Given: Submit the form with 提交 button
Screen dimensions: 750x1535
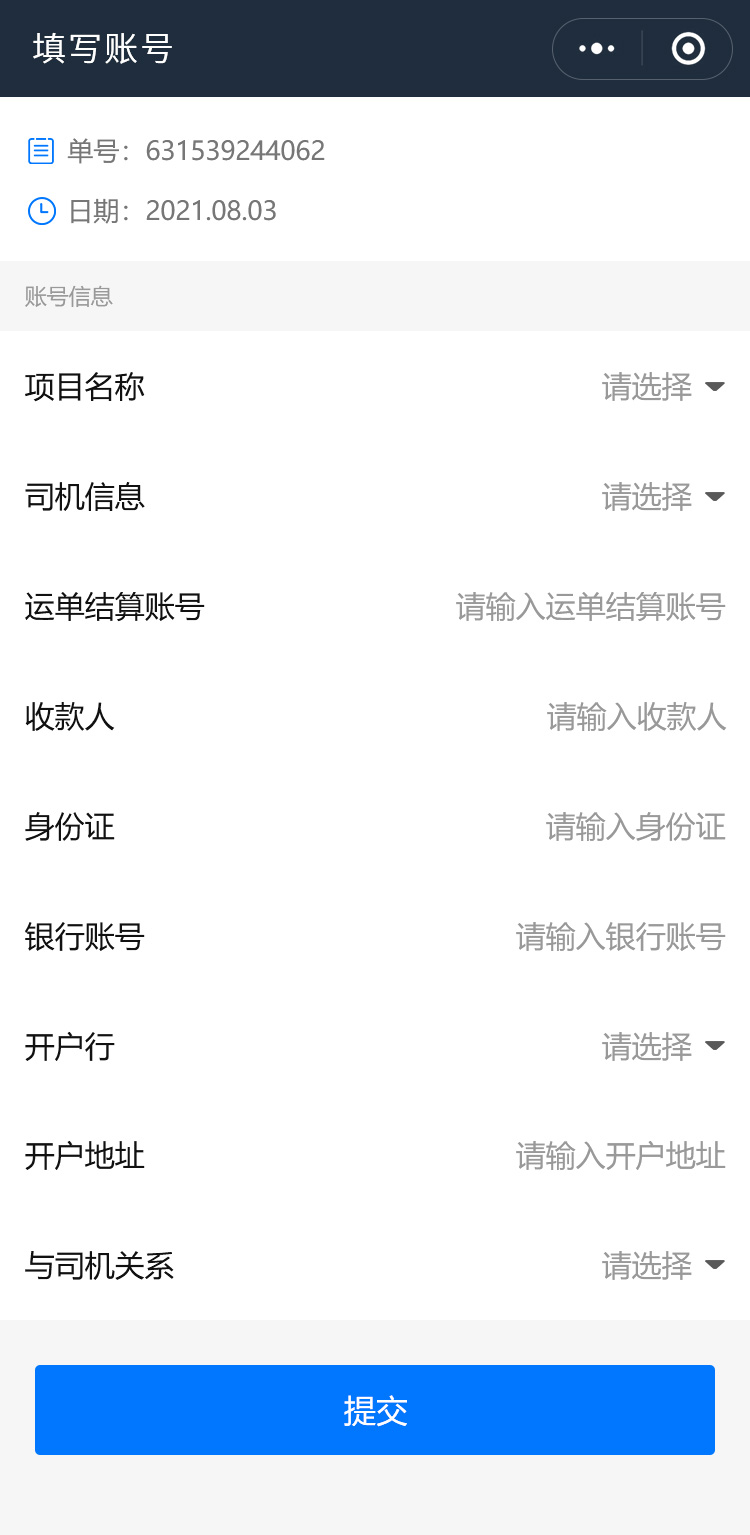Looking at the screenshot, I should point(375,1410).
